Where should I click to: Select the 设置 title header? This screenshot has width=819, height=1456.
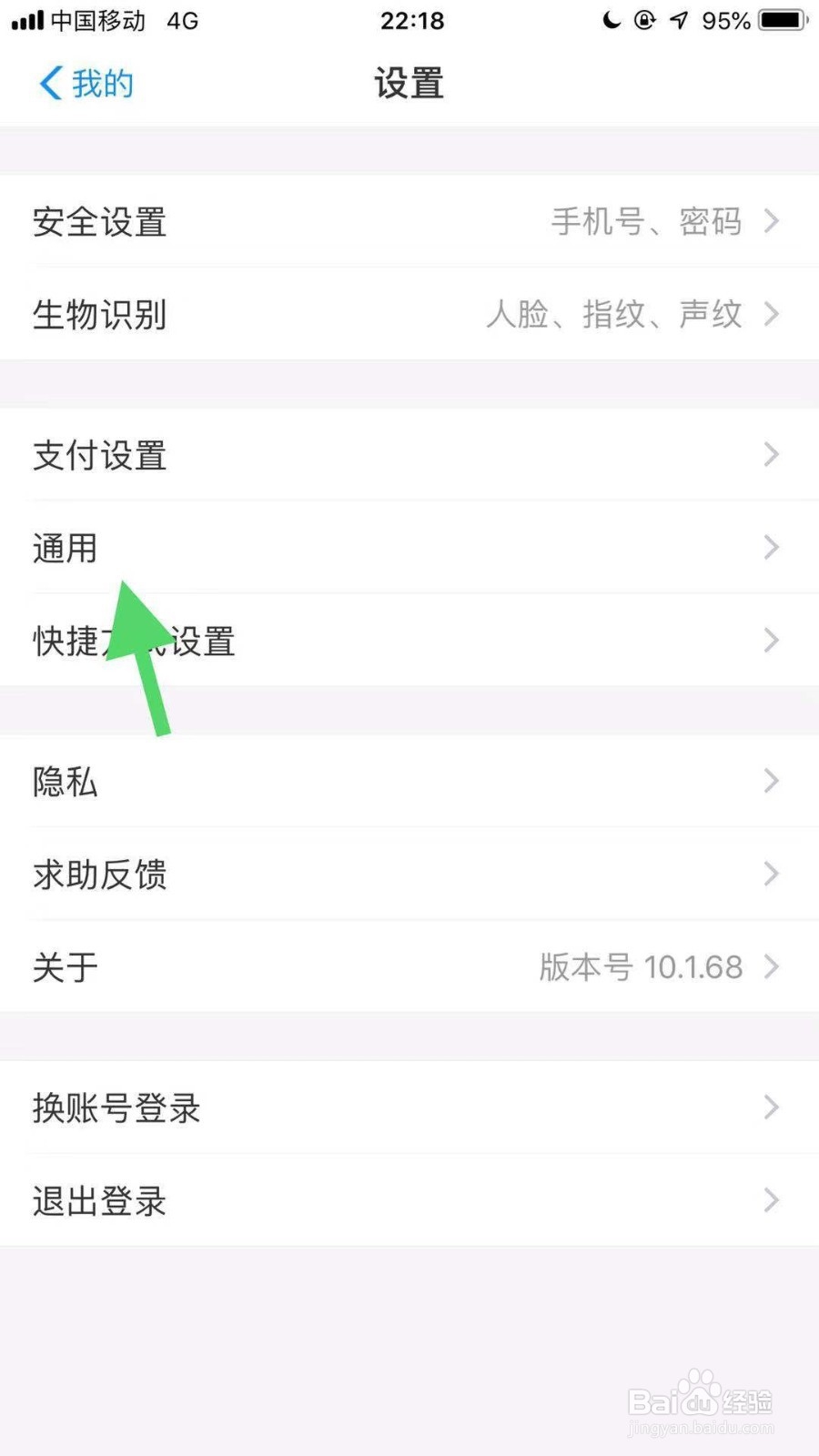409,83
